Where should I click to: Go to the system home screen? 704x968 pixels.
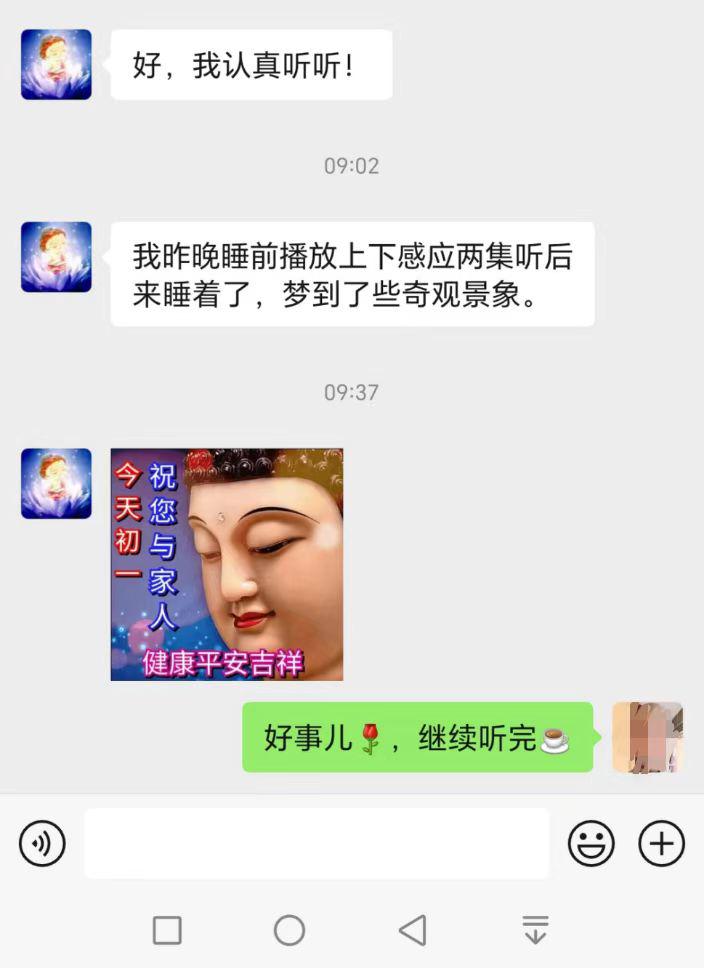289,930
